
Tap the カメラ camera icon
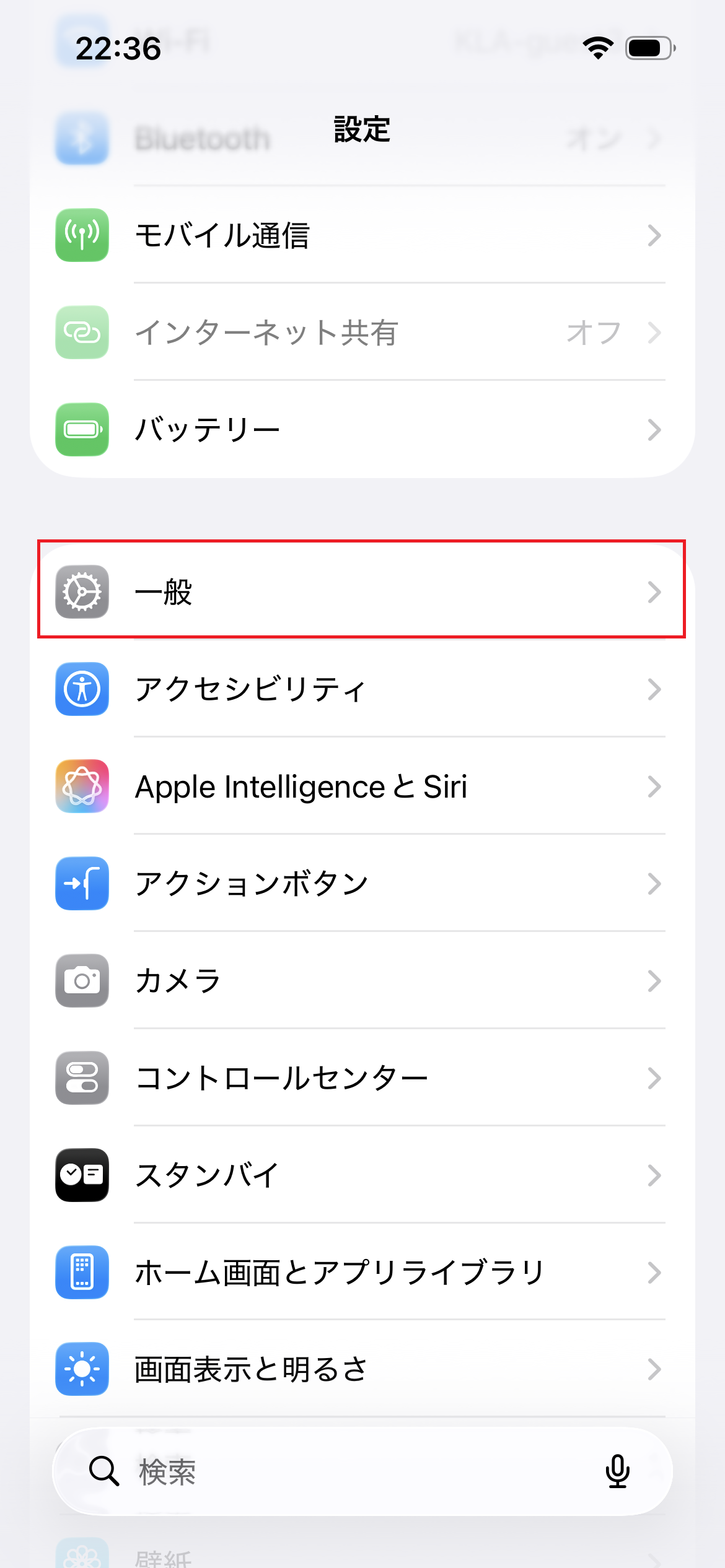[81, 980]
